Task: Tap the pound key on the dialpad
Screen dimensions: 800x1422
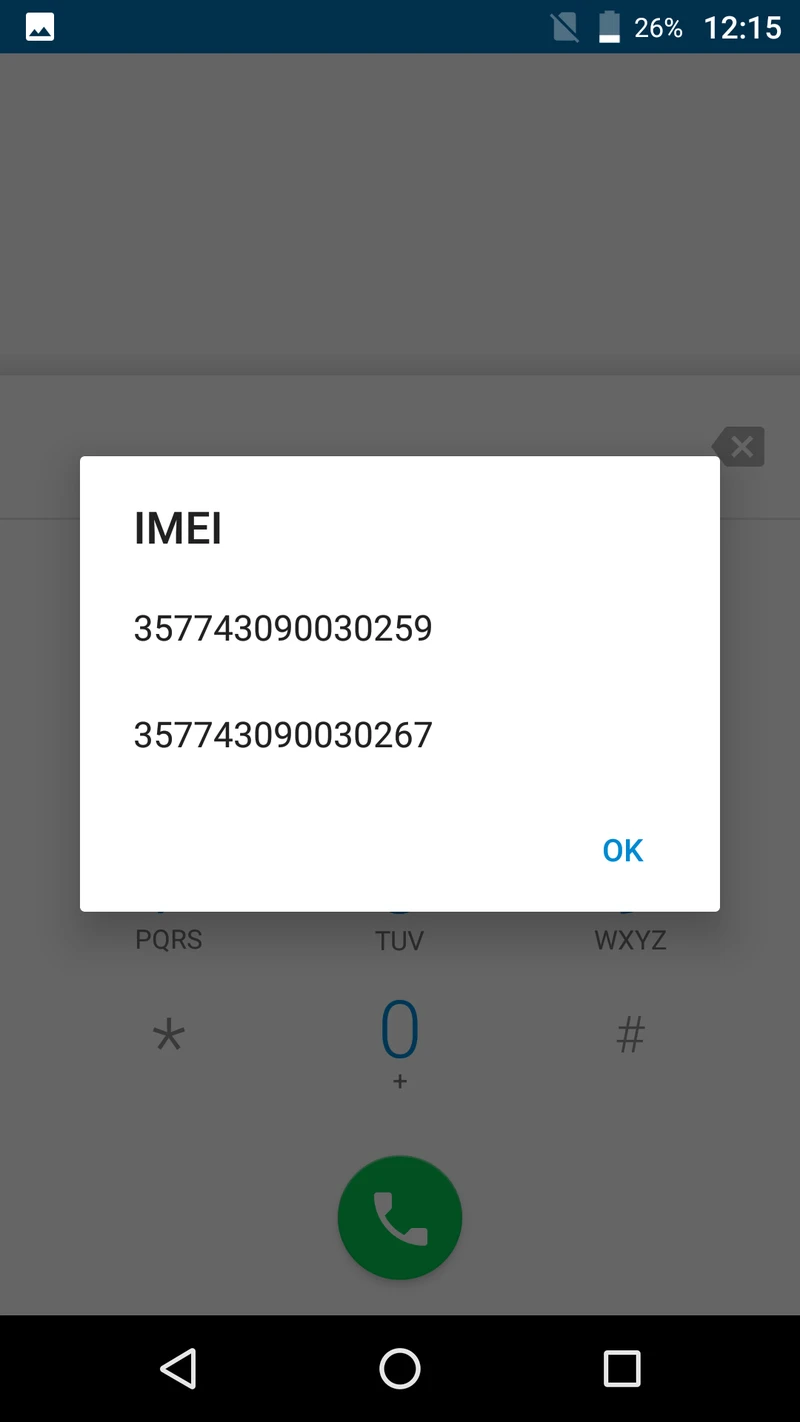Action: pyautogui.click(x=630, y=1033)
